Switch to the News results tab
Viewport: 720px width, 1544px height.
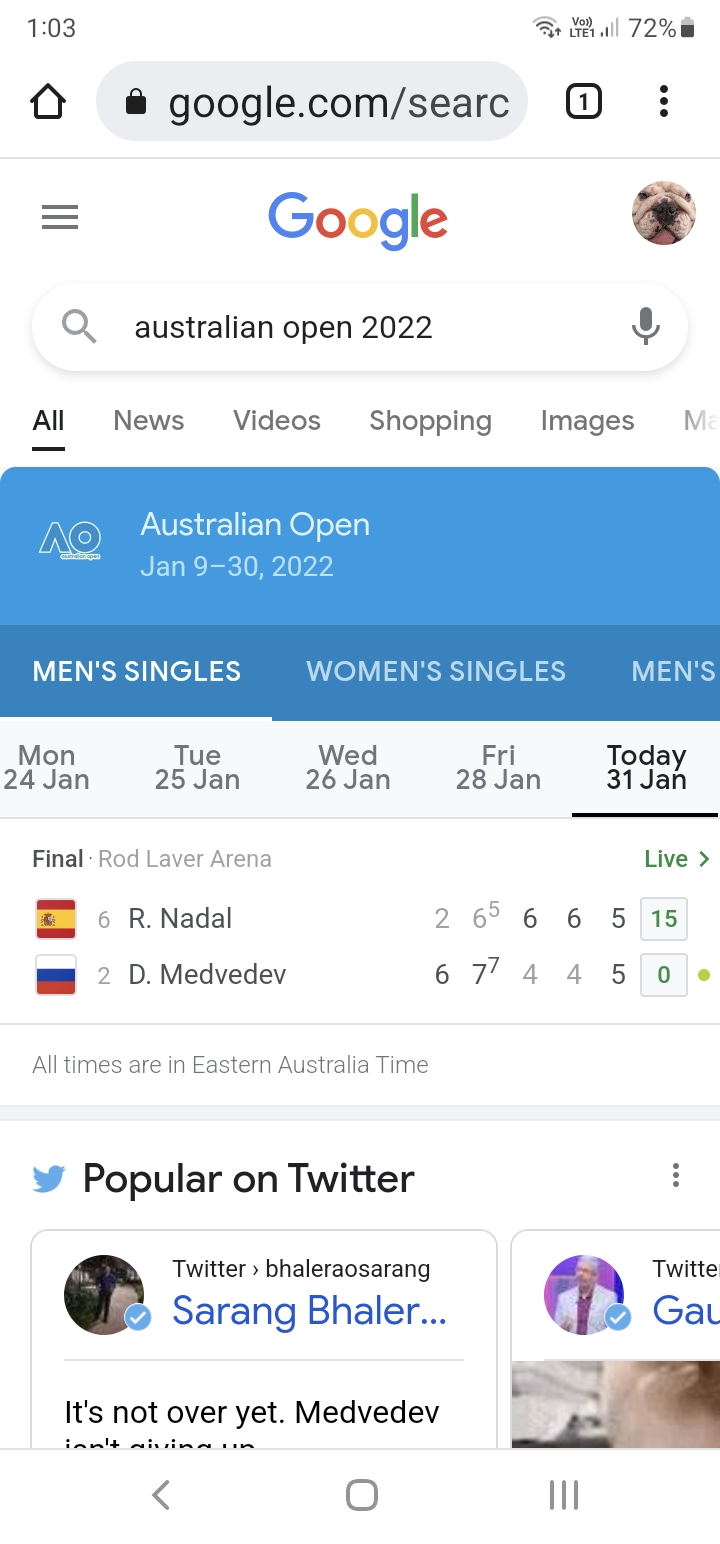pos(148,421)
